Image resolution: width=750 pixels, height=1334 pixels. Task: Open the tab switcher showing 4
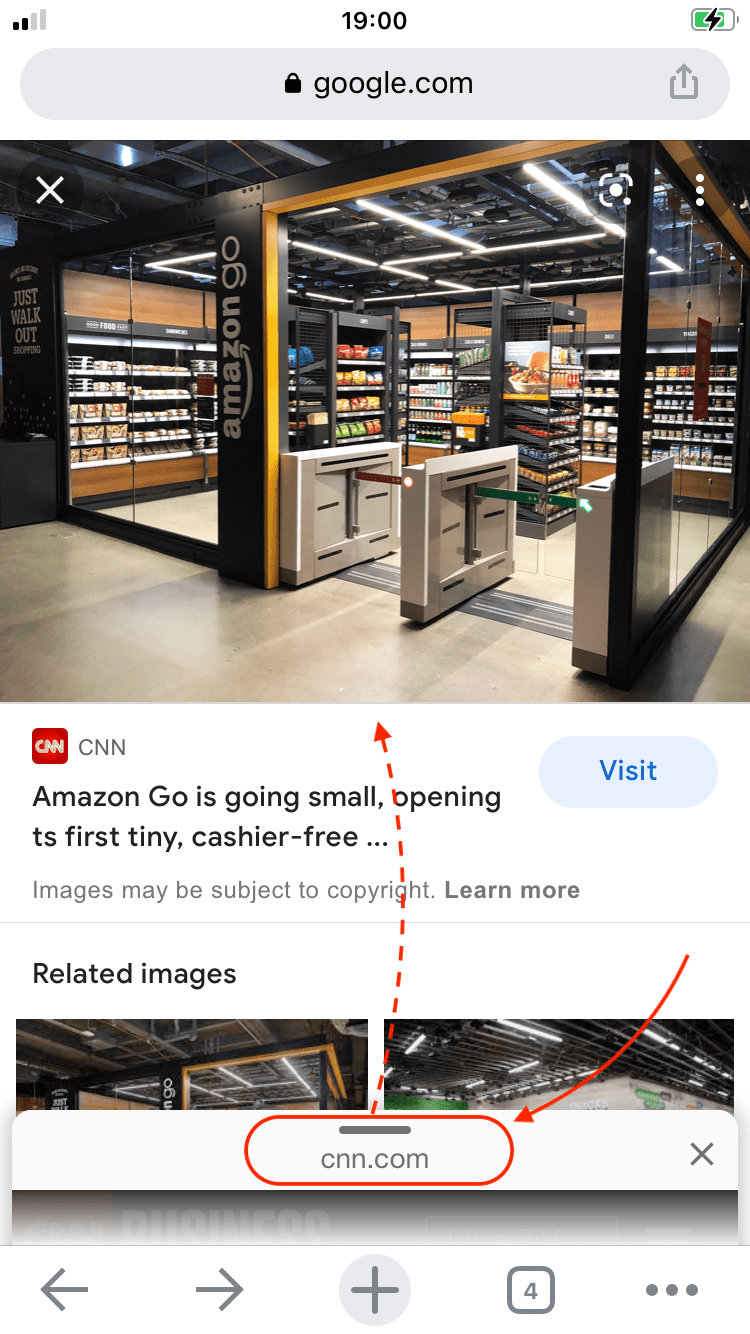[530, 1291]
